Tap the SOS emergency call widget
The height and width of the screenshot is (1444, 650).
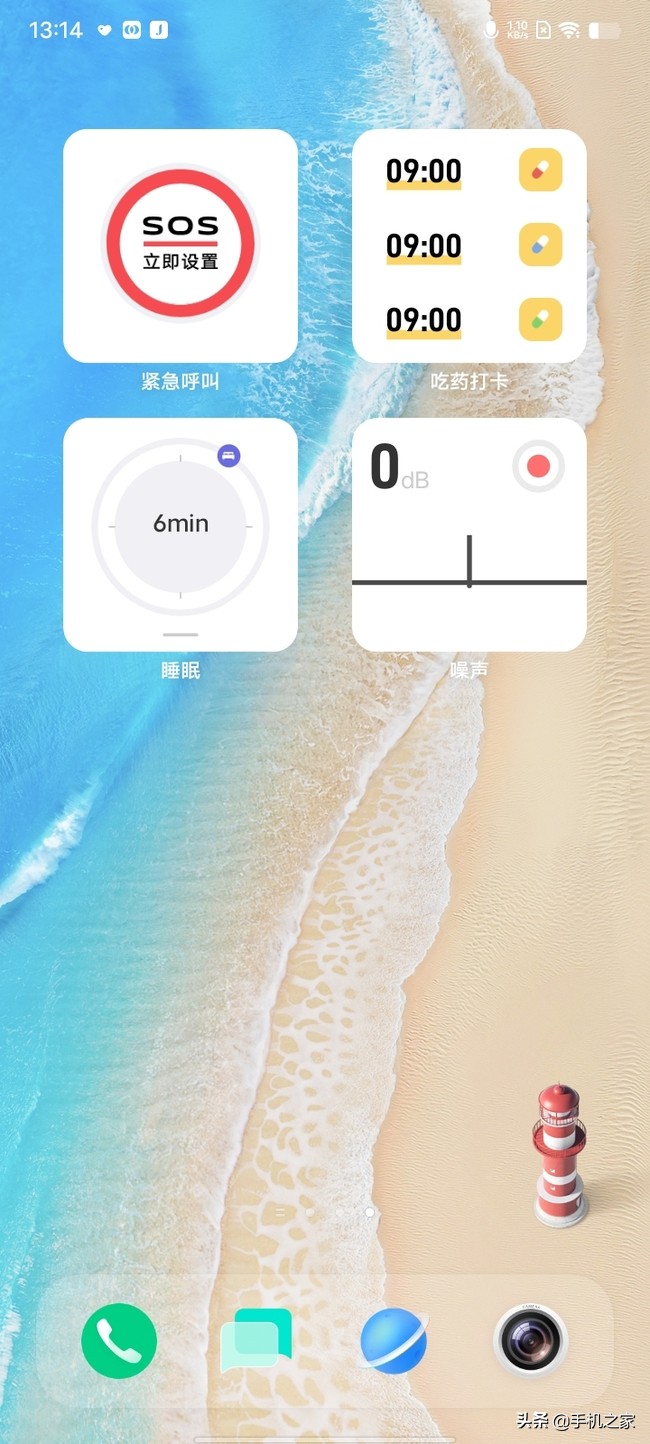click(180, 244)
